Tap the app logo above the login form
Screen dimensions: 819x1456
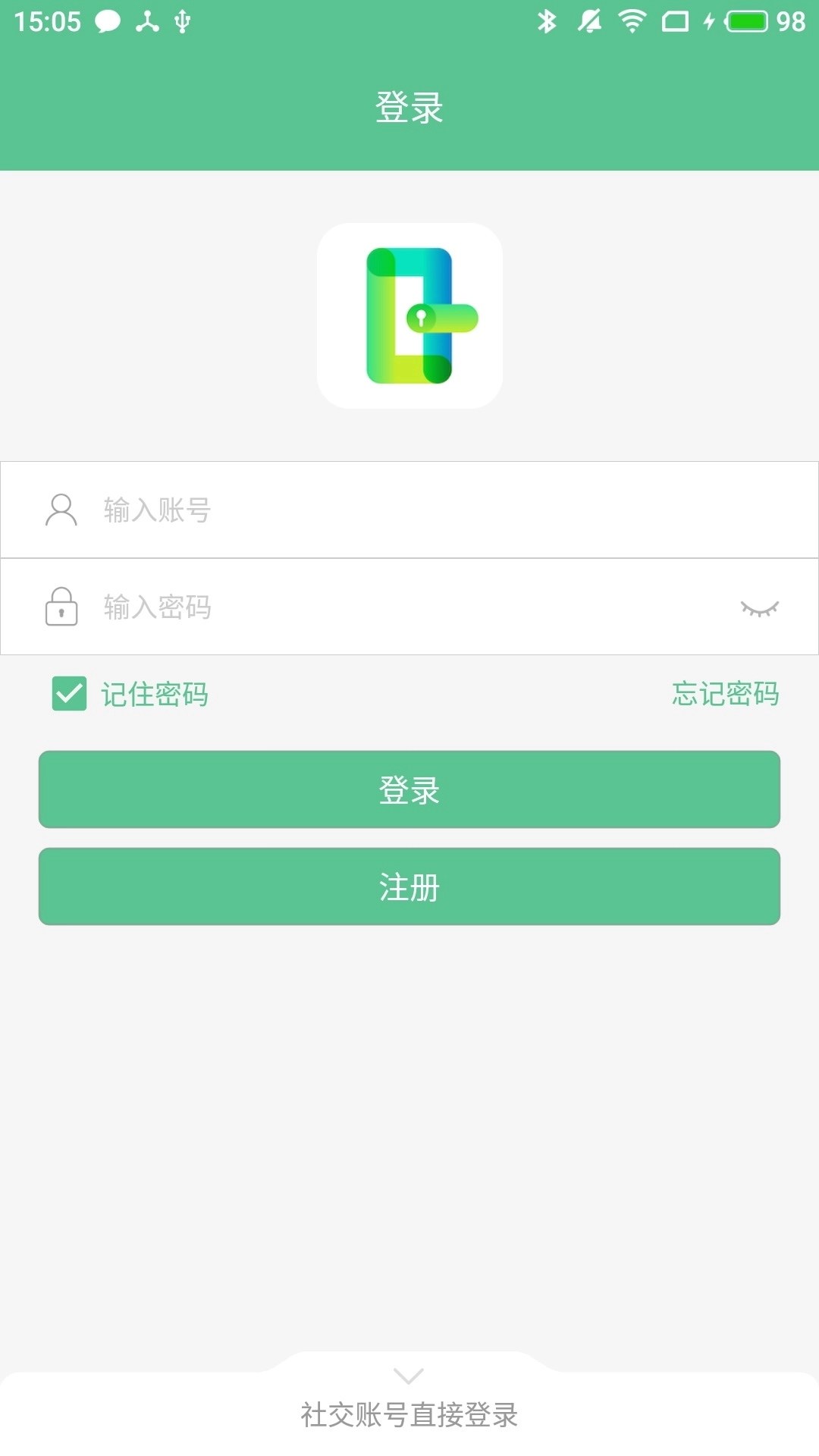[x=409, y=315]
